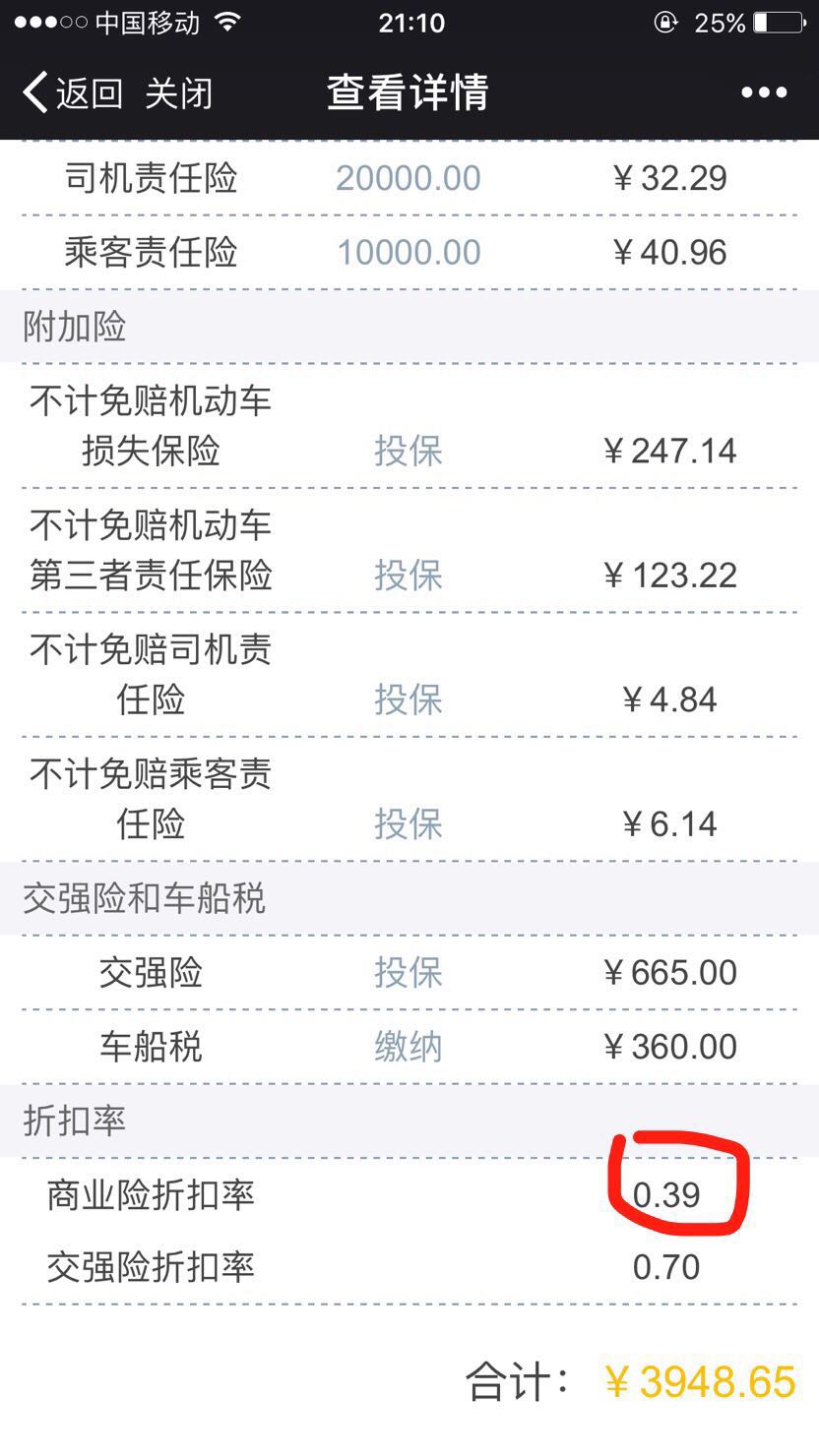Open the three-dot overflow menu
The width and height of the screenshot is (819, 1456).
(764, 93)
